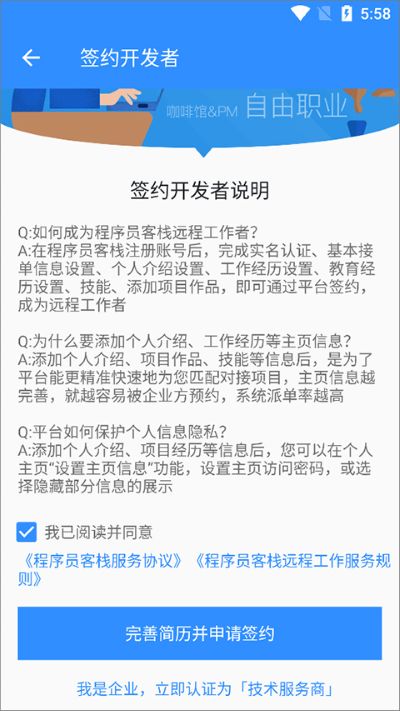Tap the 完善简历并申请签约 button
Viewport: 400px width, 711px height.
pos(200,633)
